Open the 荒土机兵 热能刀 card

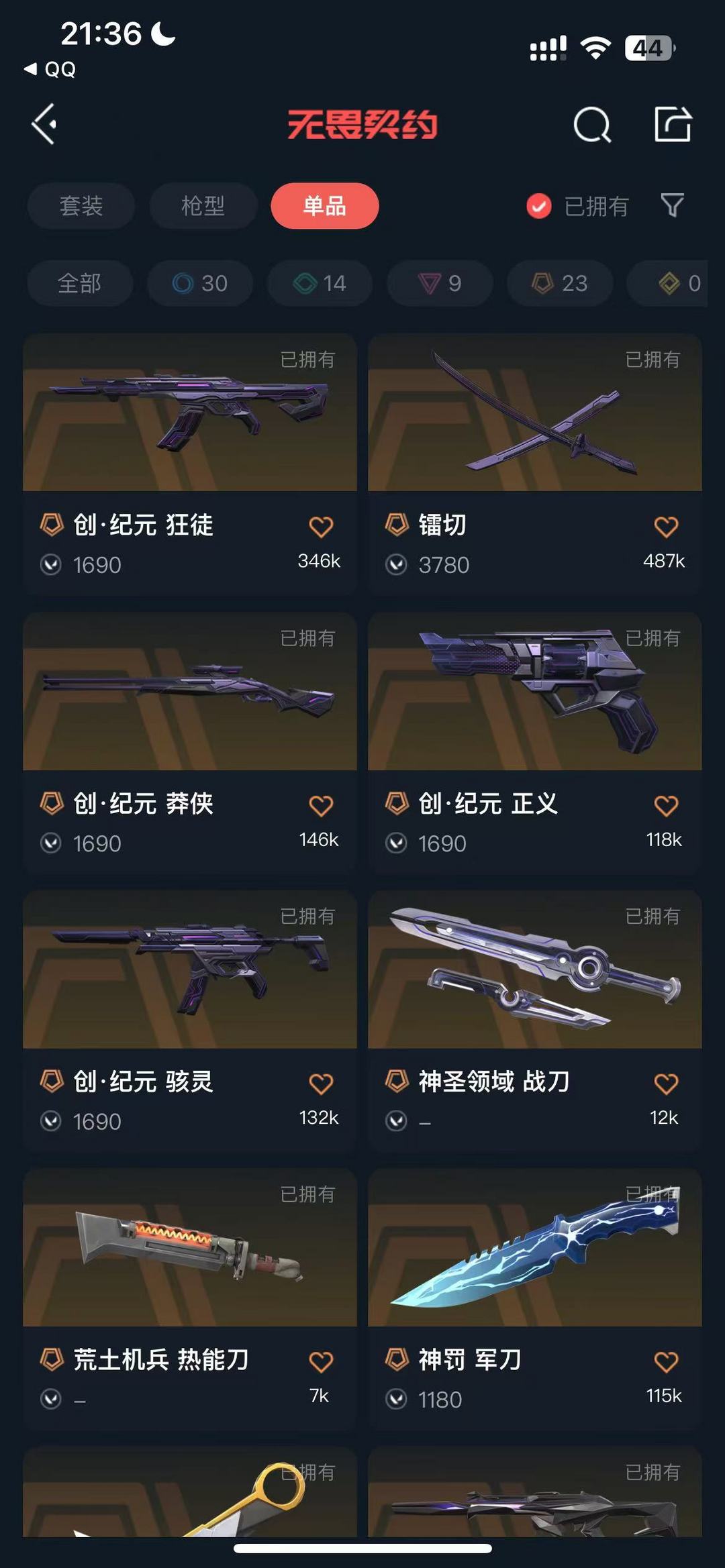click(190, 1298)
